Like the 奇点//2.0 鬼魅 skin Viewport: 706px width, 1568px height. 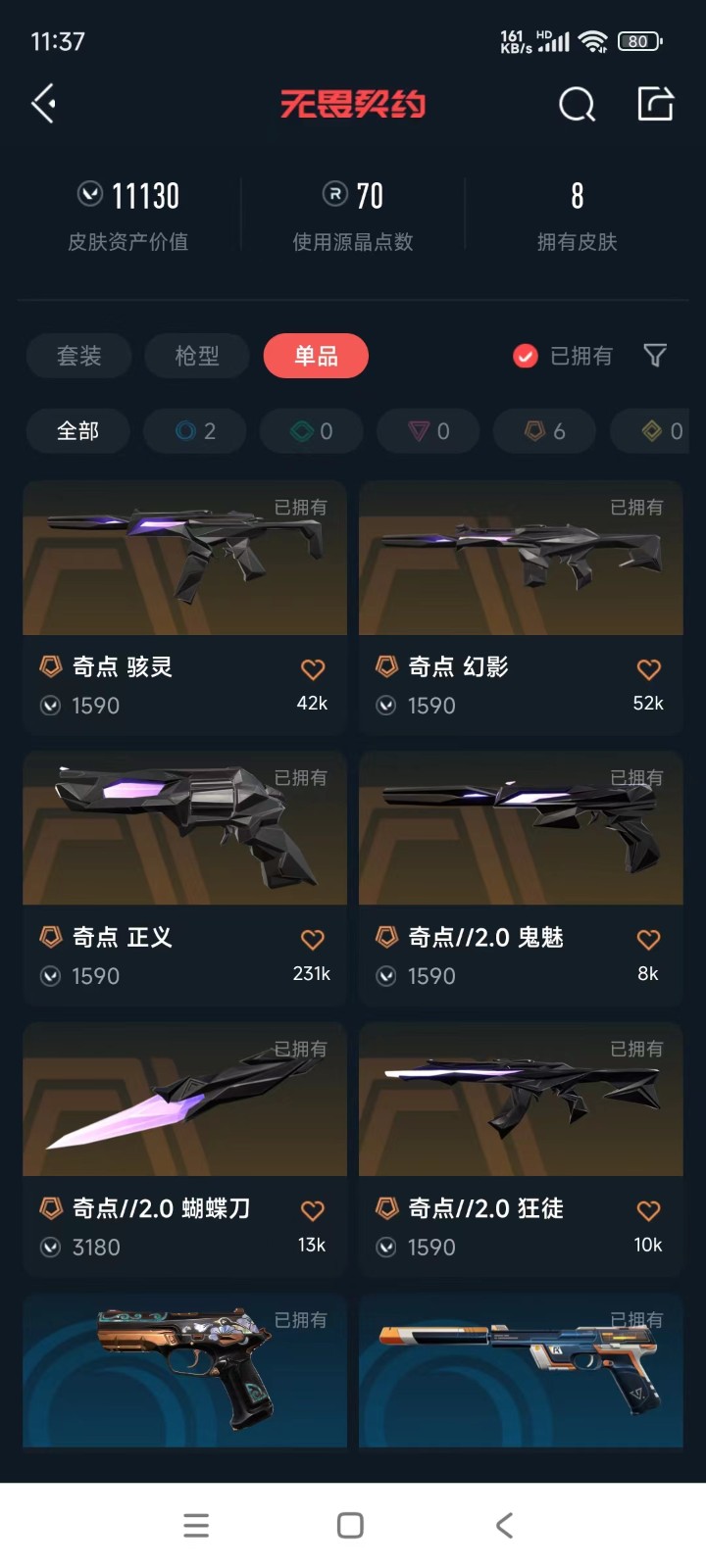coord(648,940)
